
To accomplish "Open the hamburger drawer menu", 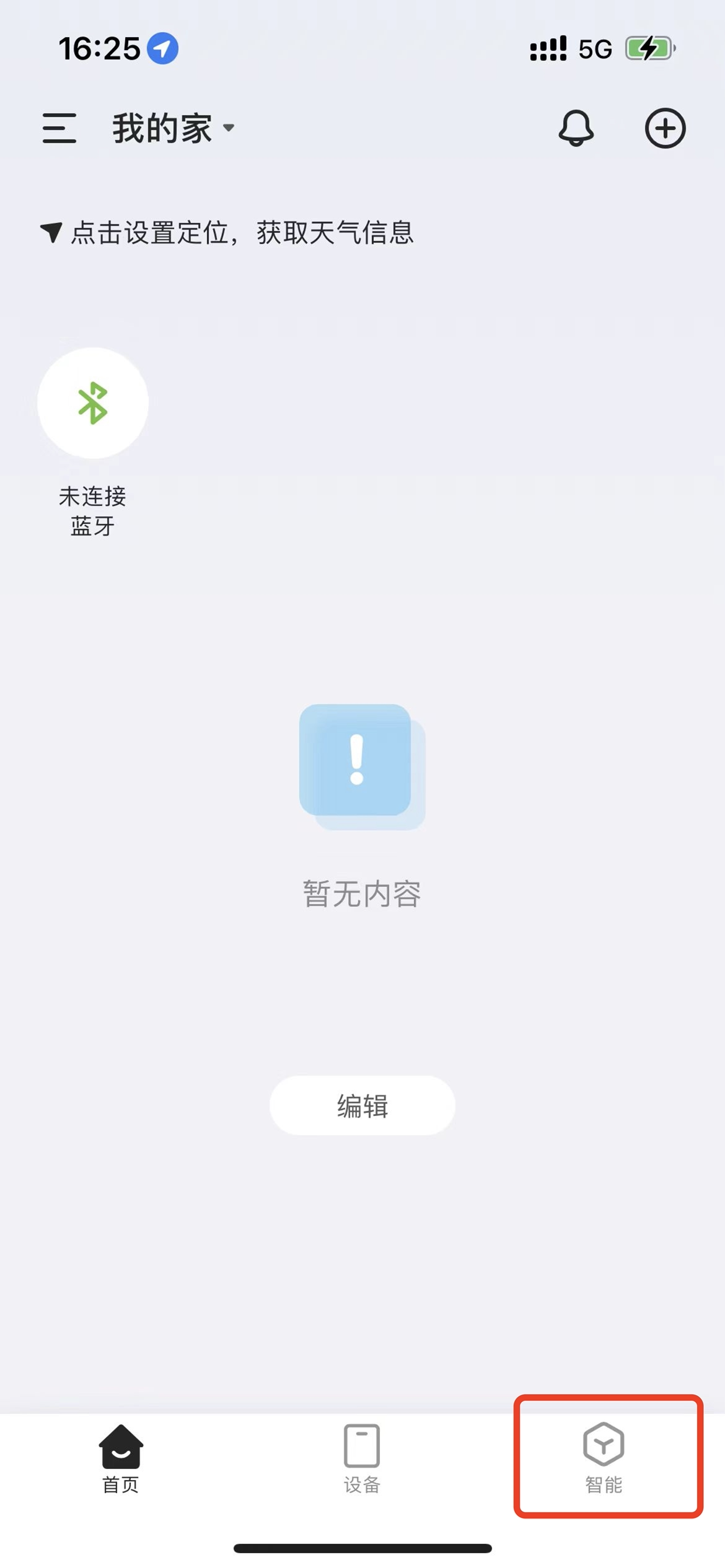I will tap(59, 128).
